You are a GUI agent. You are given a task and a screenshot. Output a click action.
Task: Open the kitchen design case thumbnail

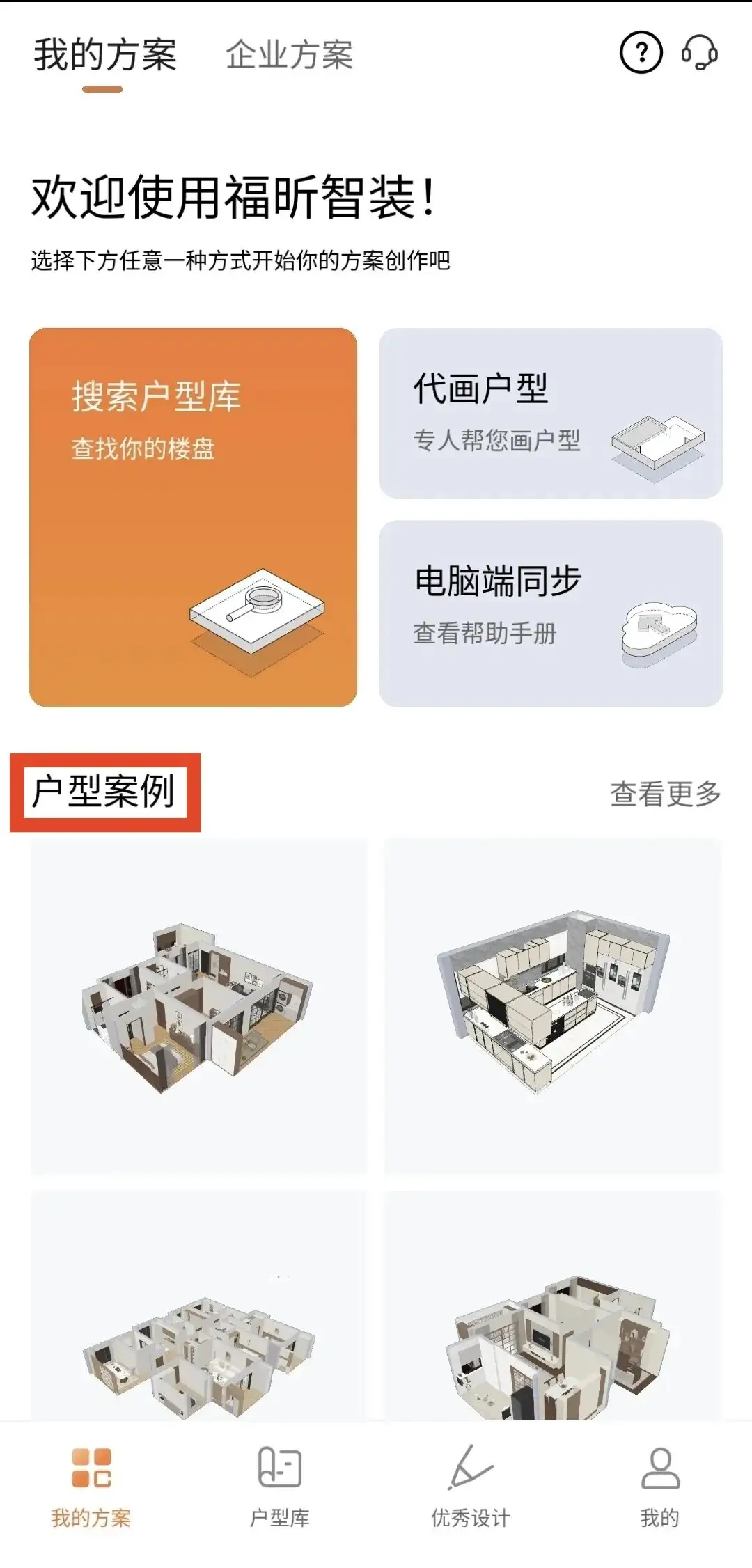pyautogui.click(x=553, y=1006)
